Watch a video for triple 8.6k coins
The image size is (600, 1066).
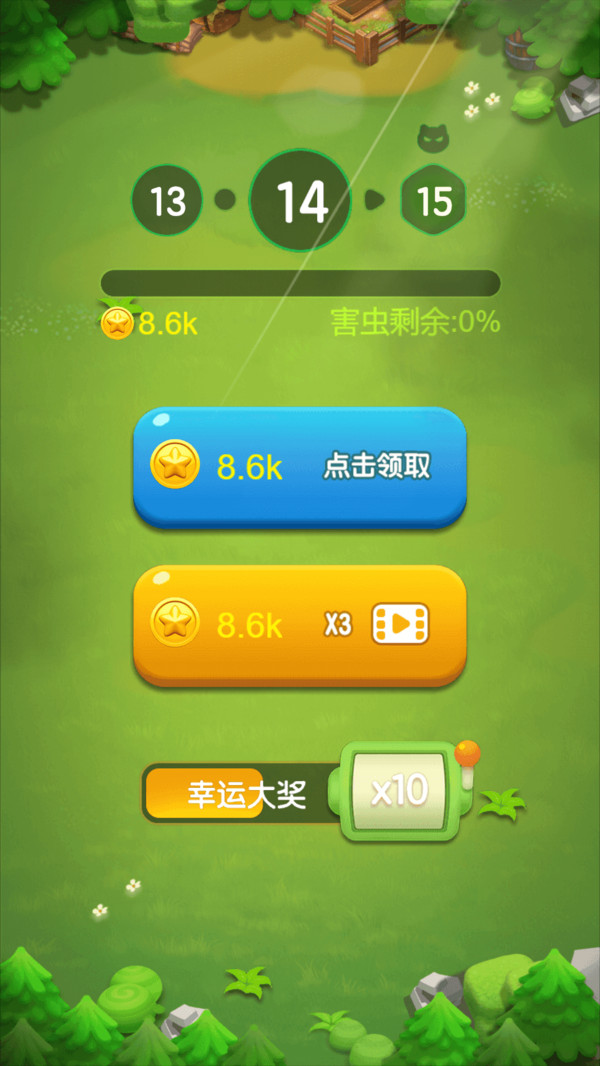point(300,625)
